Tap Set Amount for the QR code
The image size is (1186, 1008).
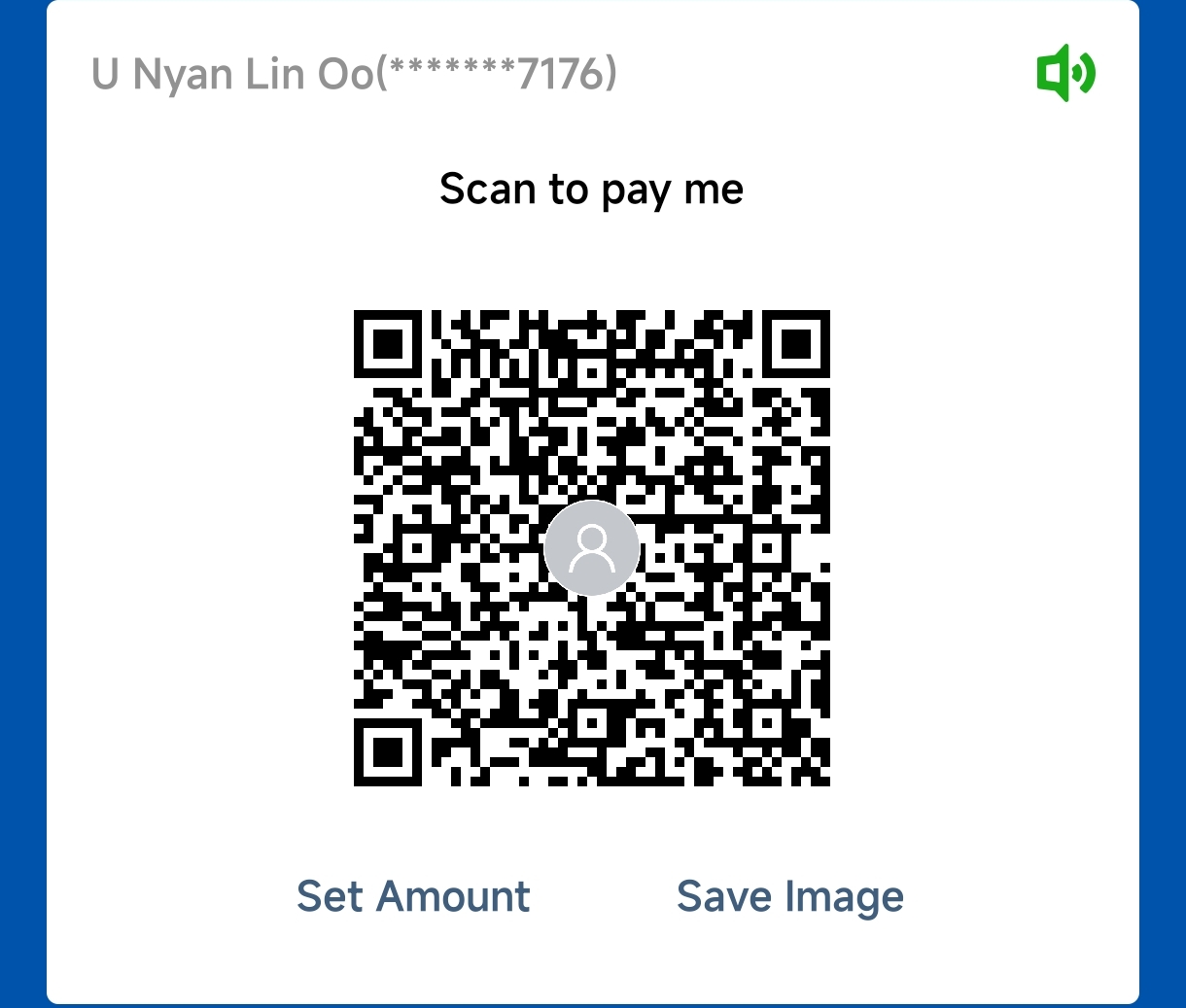(413, 896)
